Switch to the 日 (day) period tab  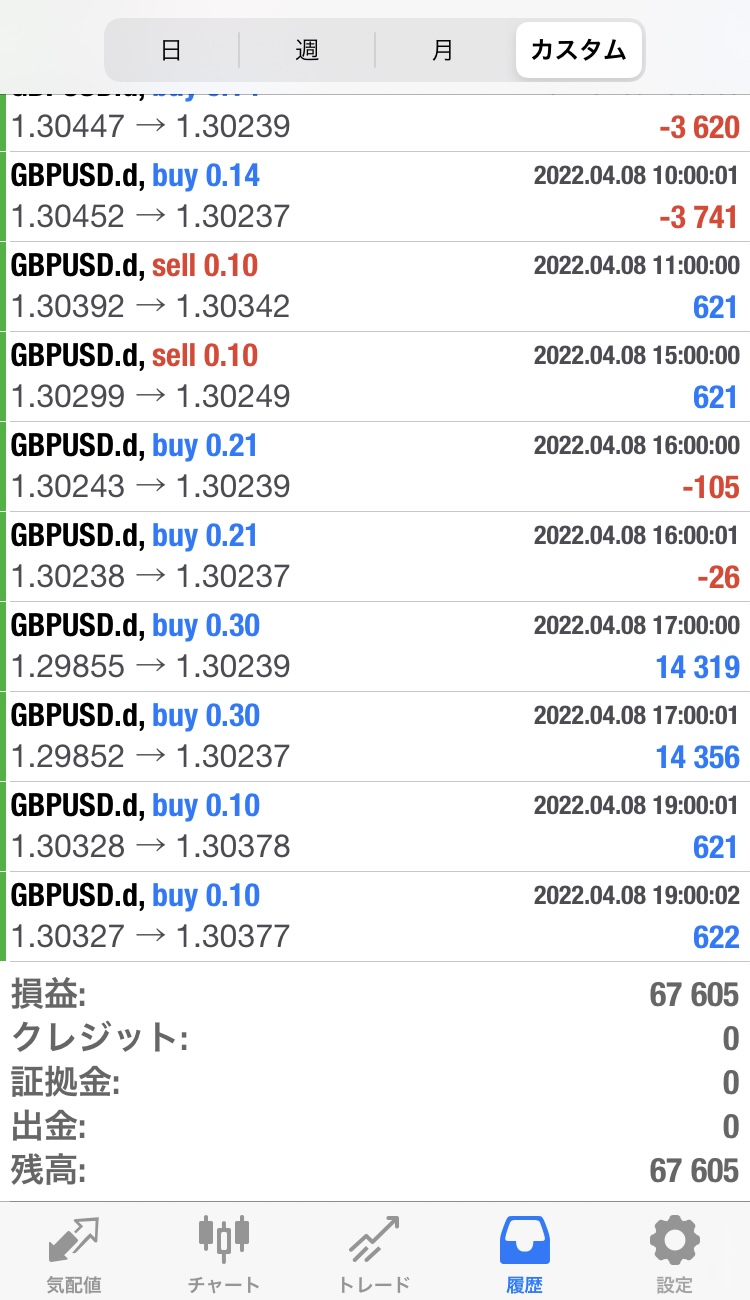click(x=171, y=49)
